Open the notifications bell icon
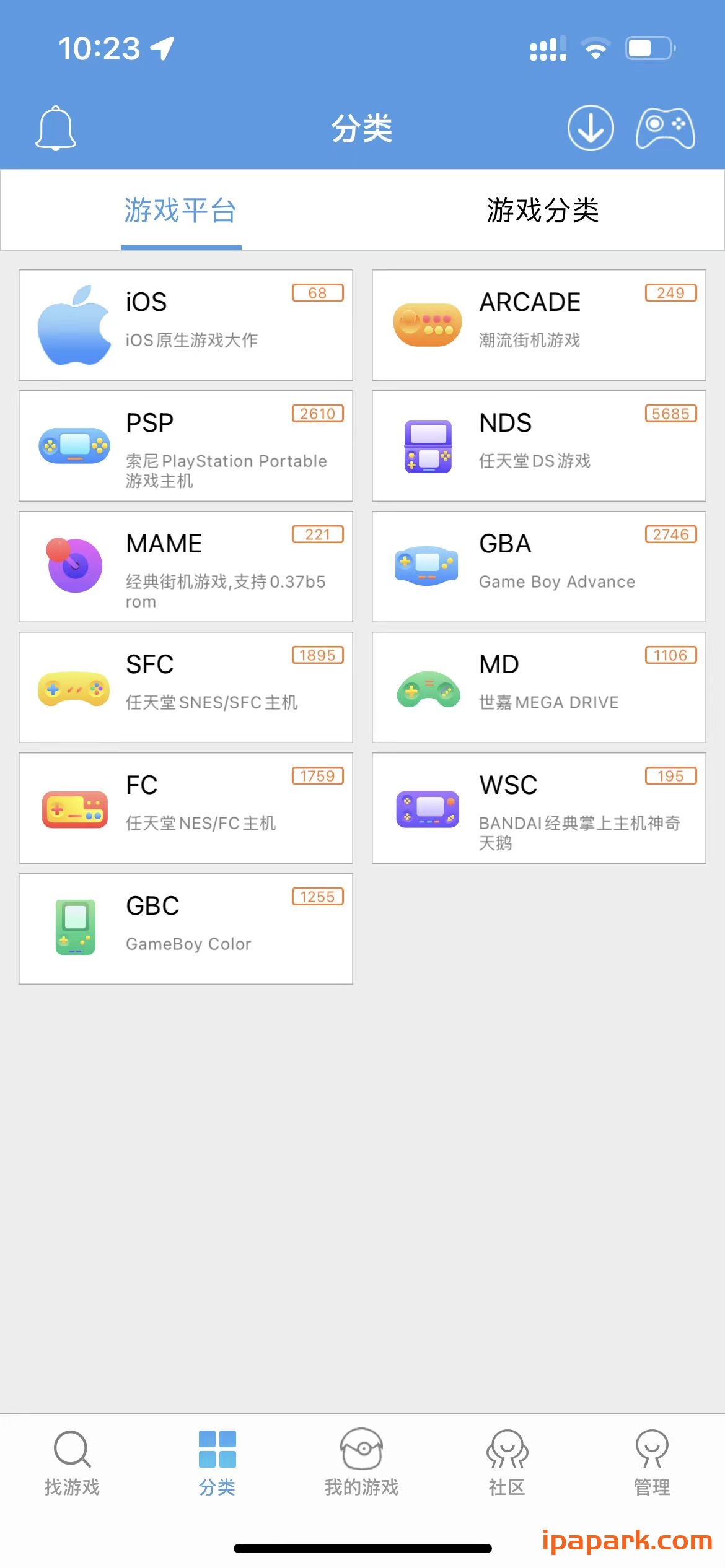725x1568 pixels. pos(55,128)
